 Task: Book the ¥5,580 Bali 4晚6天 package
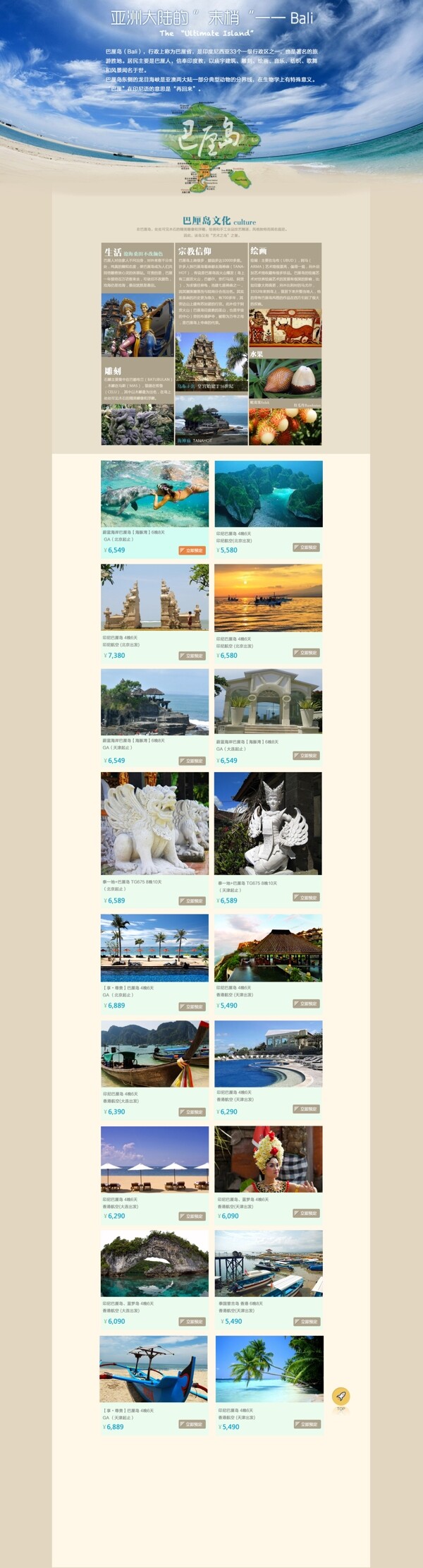click(x=306, y=548)
